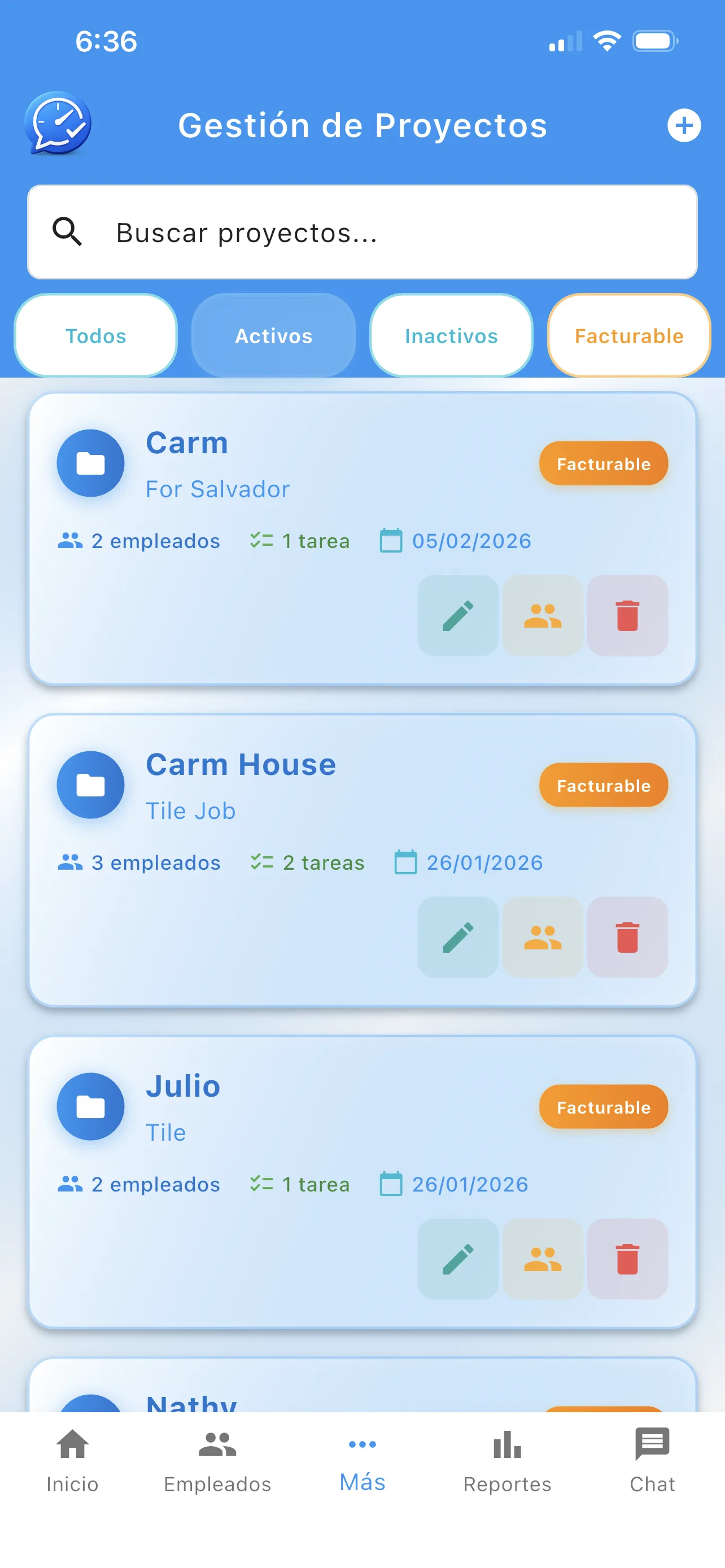Edit the Carm project with pencil icon

458,615
